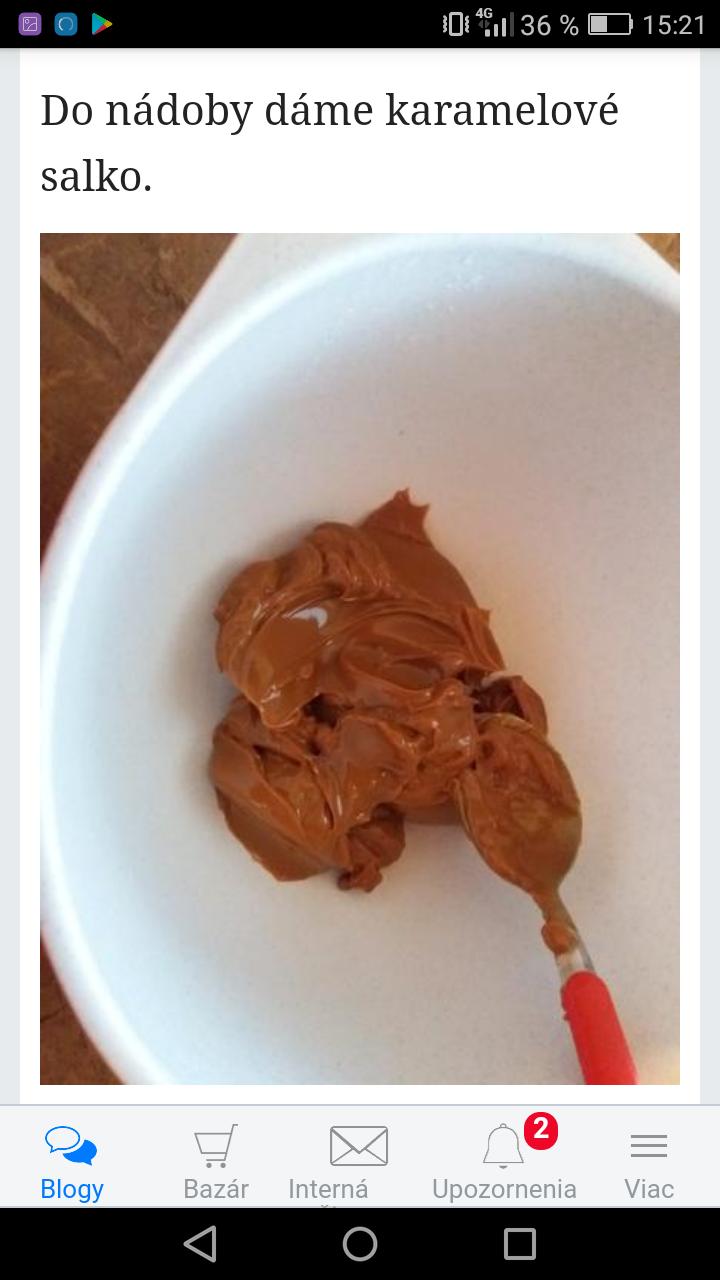This screenshot has height=1280, width=720.
Task: Tap the system back button
Action: click(x=200, y=1244)
